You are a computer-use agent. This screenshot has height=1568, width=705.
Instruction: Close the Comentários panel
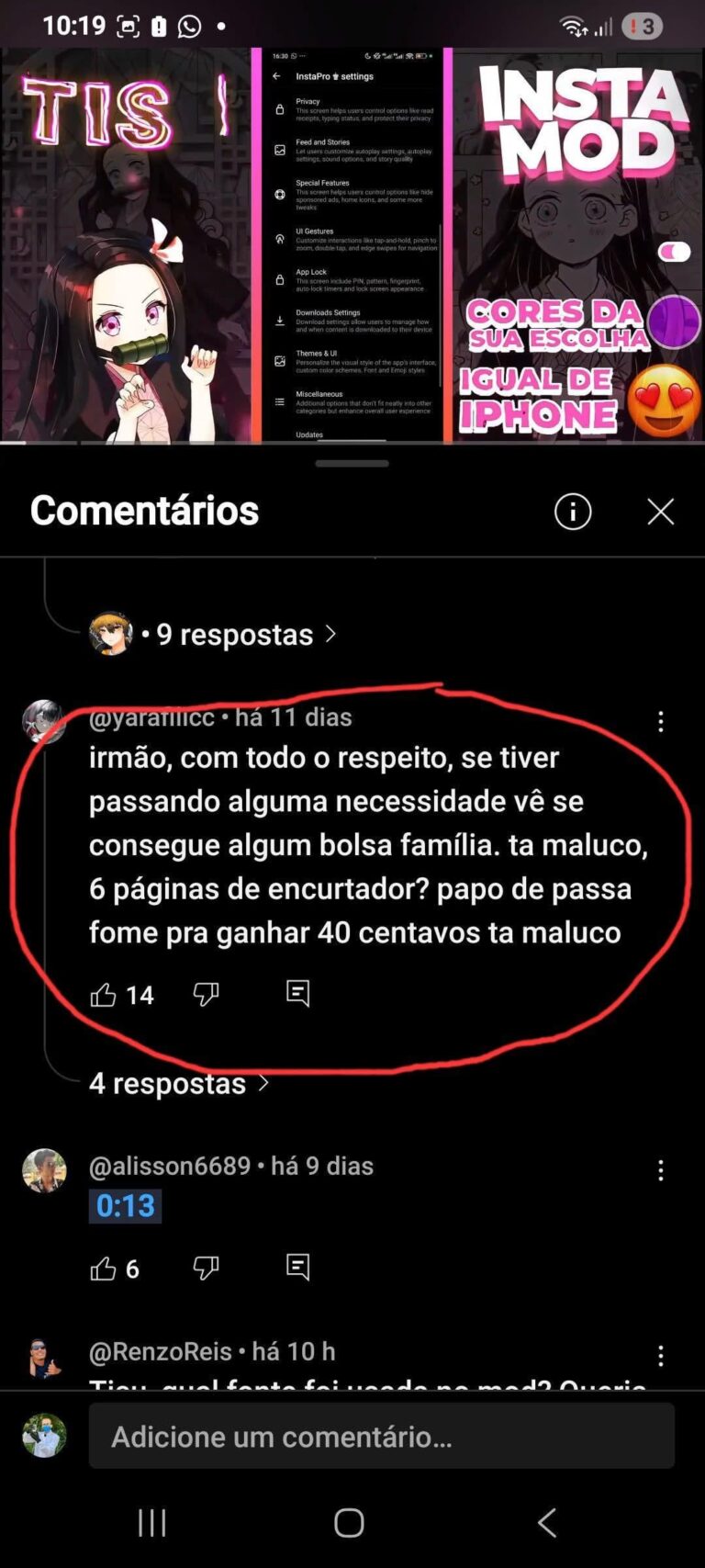pos(660,512)
